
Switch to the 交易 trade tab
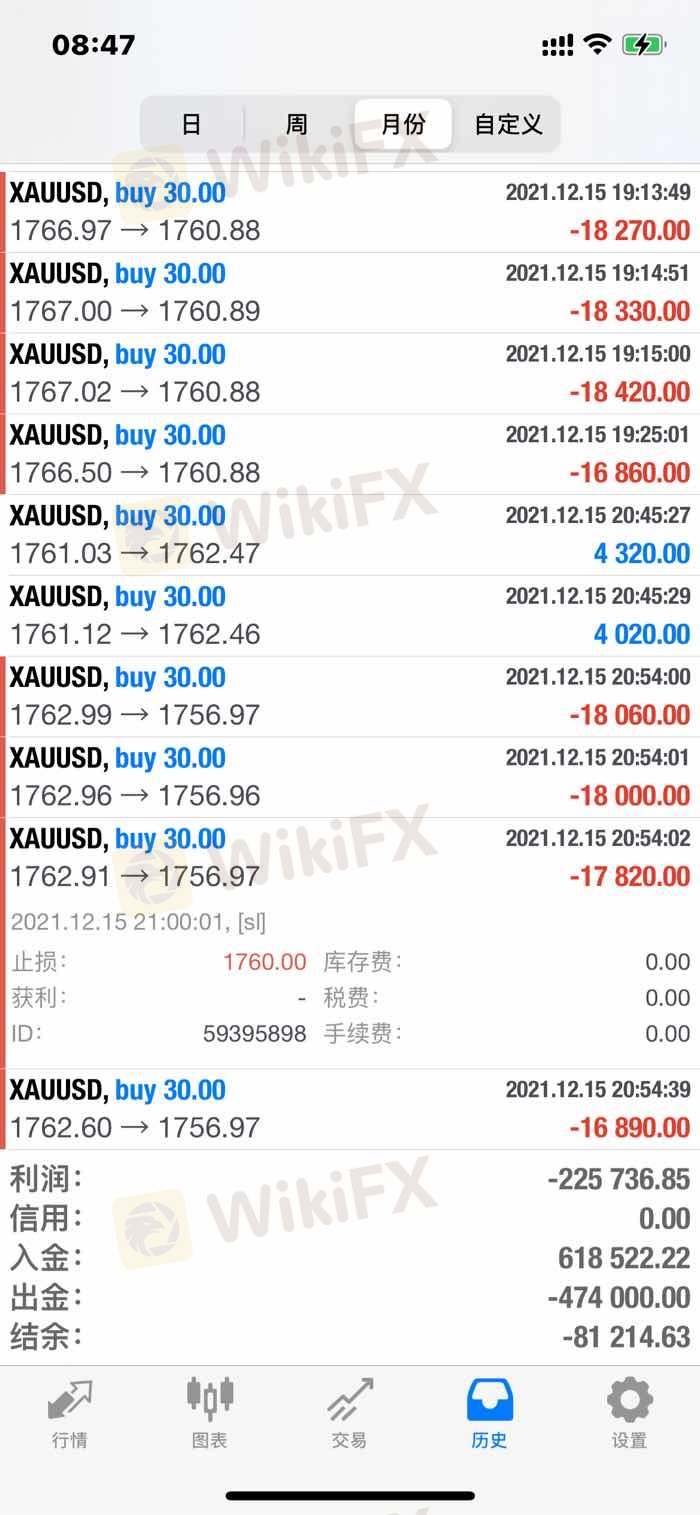tap(350, 1413)
